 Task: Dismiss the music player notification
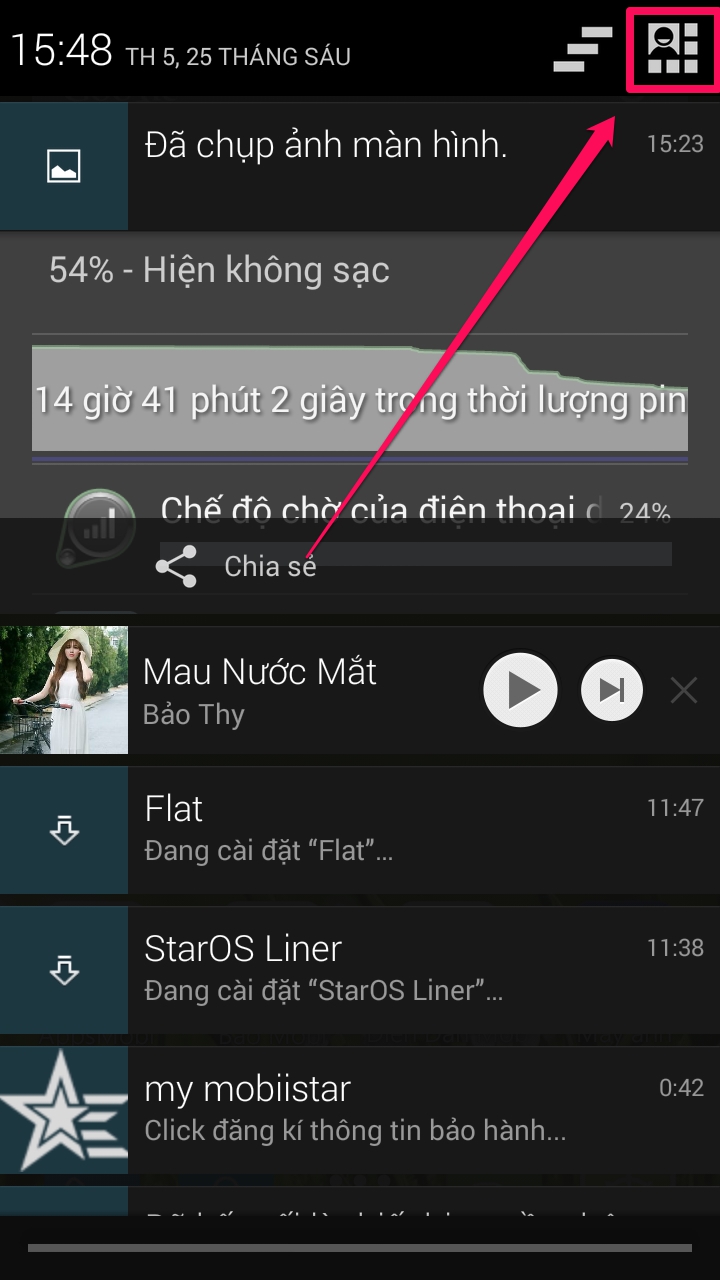(x=684, y=690)
